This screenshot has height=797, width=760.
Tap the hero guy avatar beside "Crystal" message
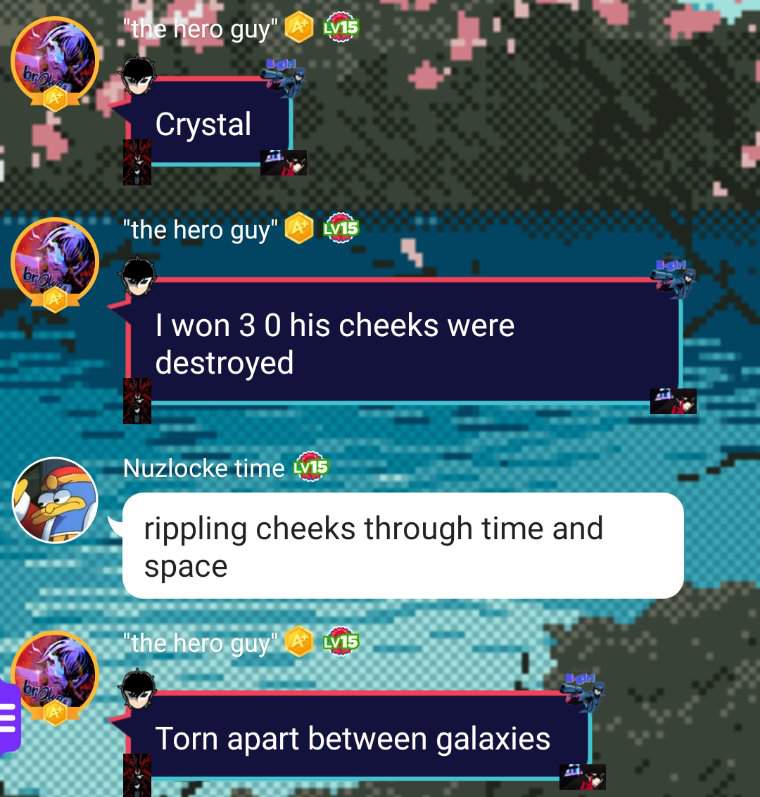54,60
